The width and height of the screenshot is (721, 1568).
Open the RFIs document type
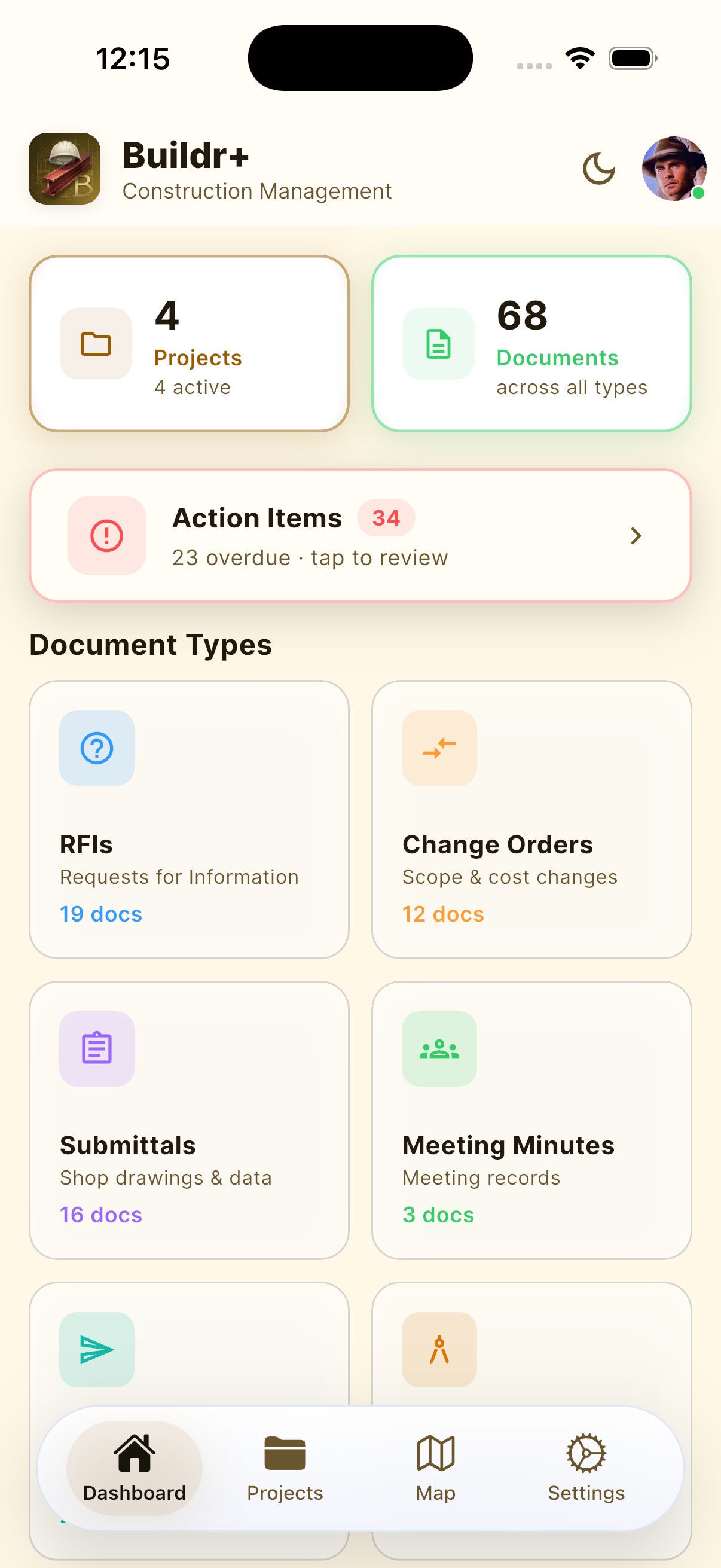190,819
